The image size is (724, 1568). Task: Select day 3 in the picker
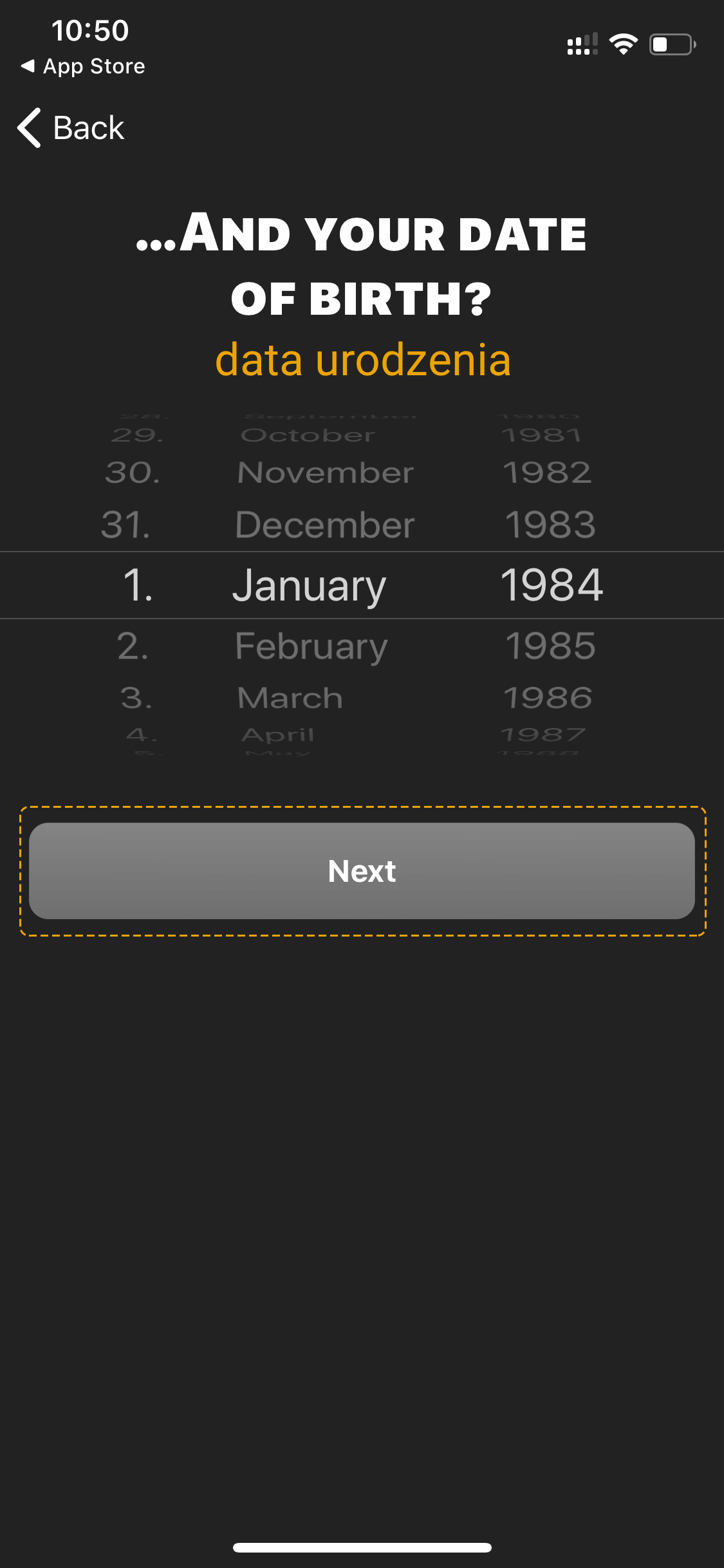[x=136, y=698]
